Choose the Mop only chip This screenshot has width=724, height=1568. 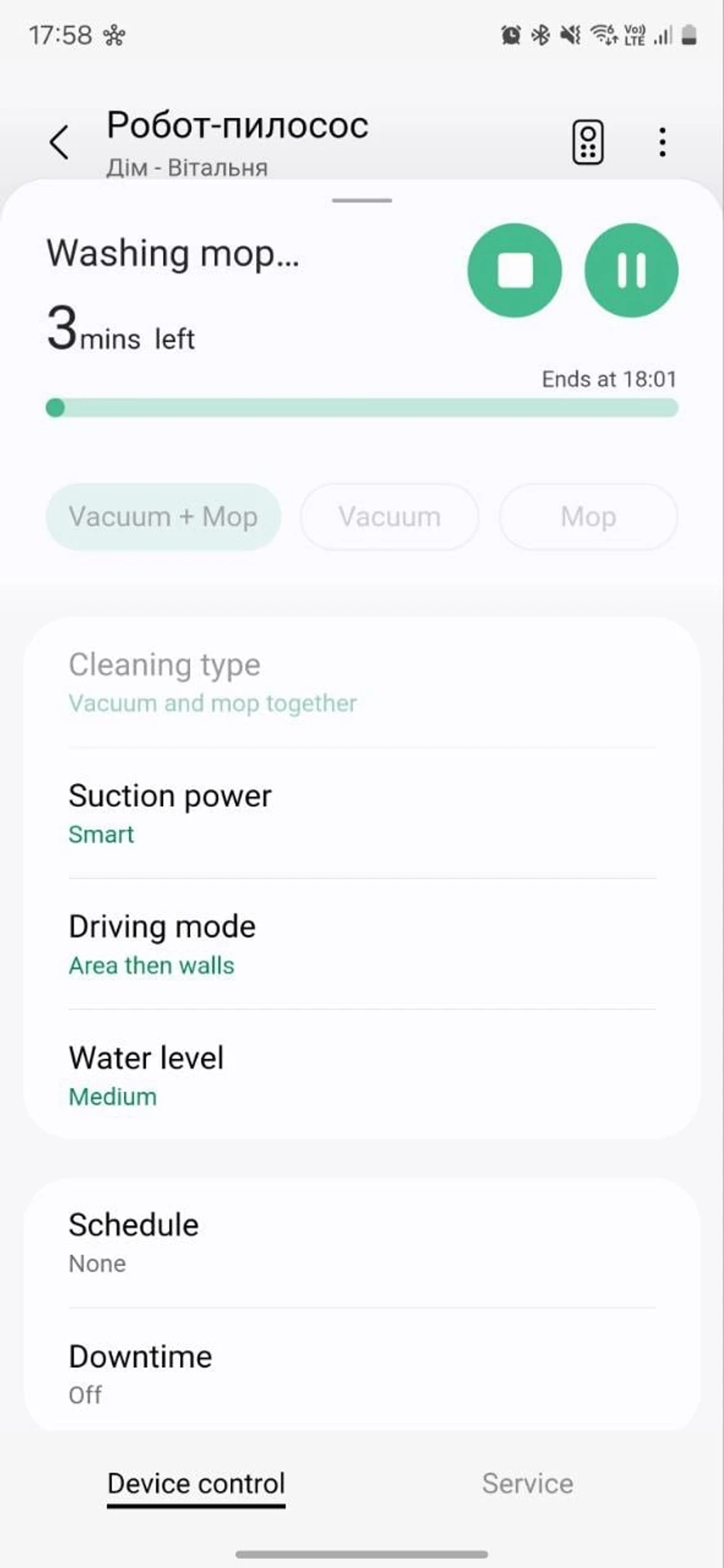pos(588,517)
